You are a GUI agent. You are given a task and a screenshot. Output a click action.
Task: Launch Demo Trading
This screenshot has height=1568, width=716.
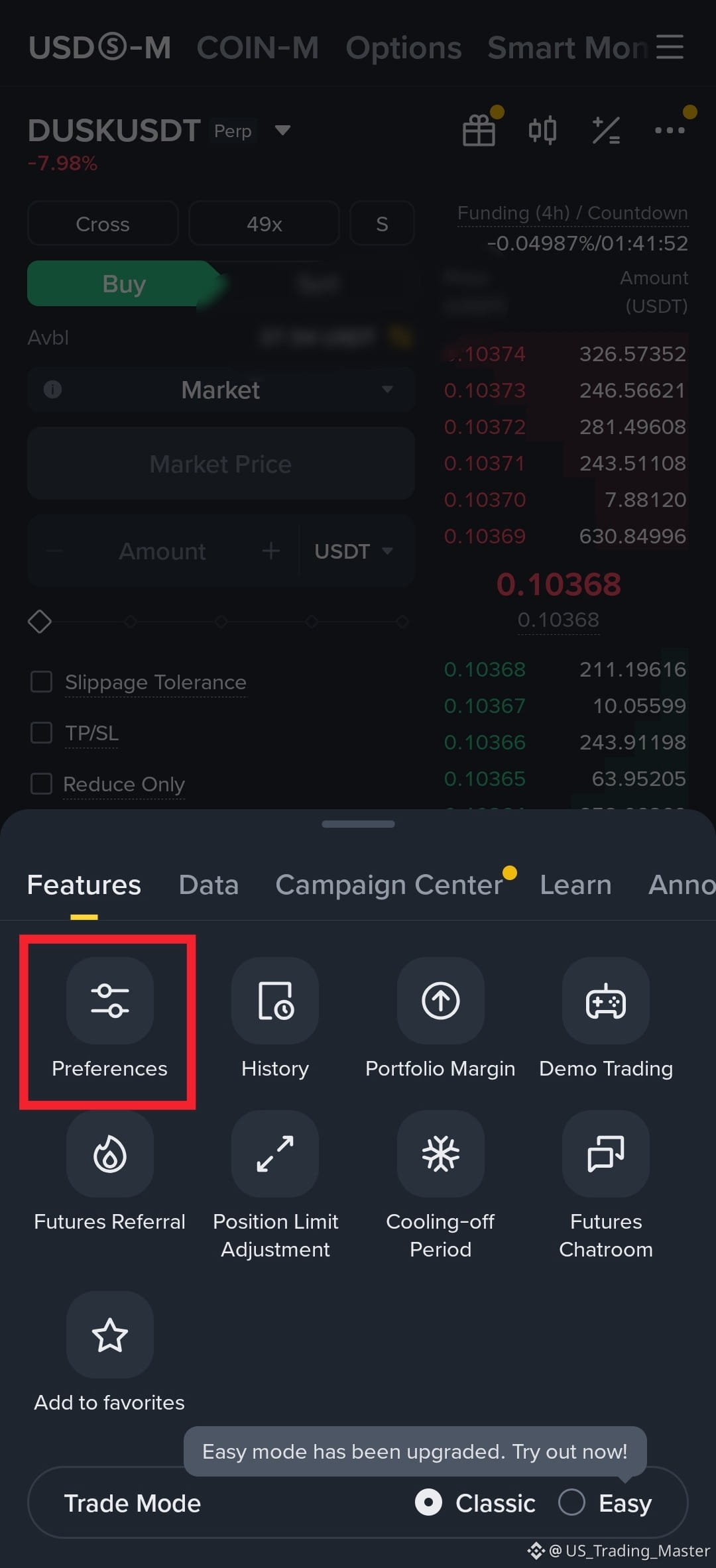click(605, 1001)
